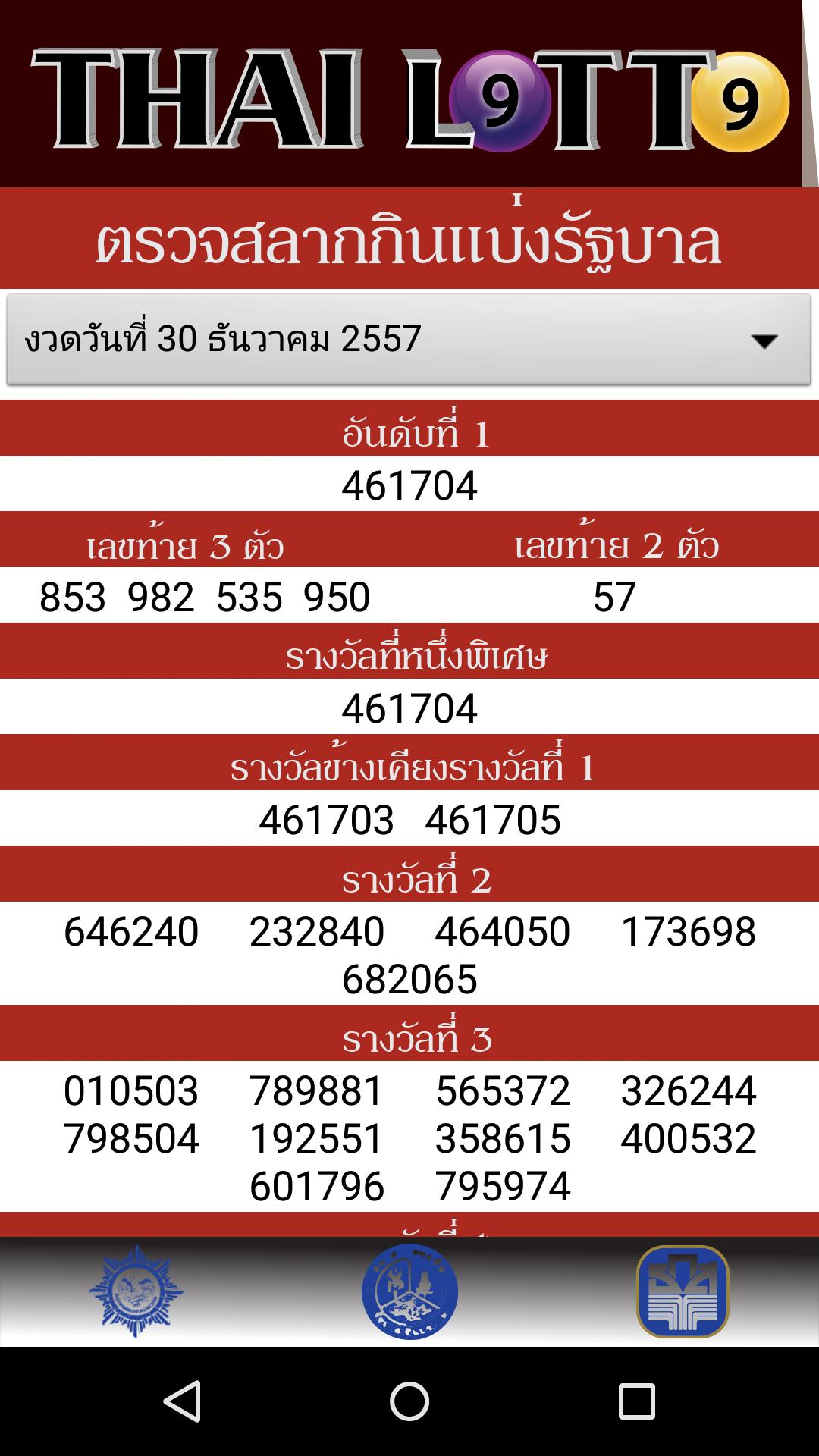The width and height of the screenshot is (819, 1456).
Task: Tap winning number 461704
Action: pyautogui.click(x=409, y=485)
